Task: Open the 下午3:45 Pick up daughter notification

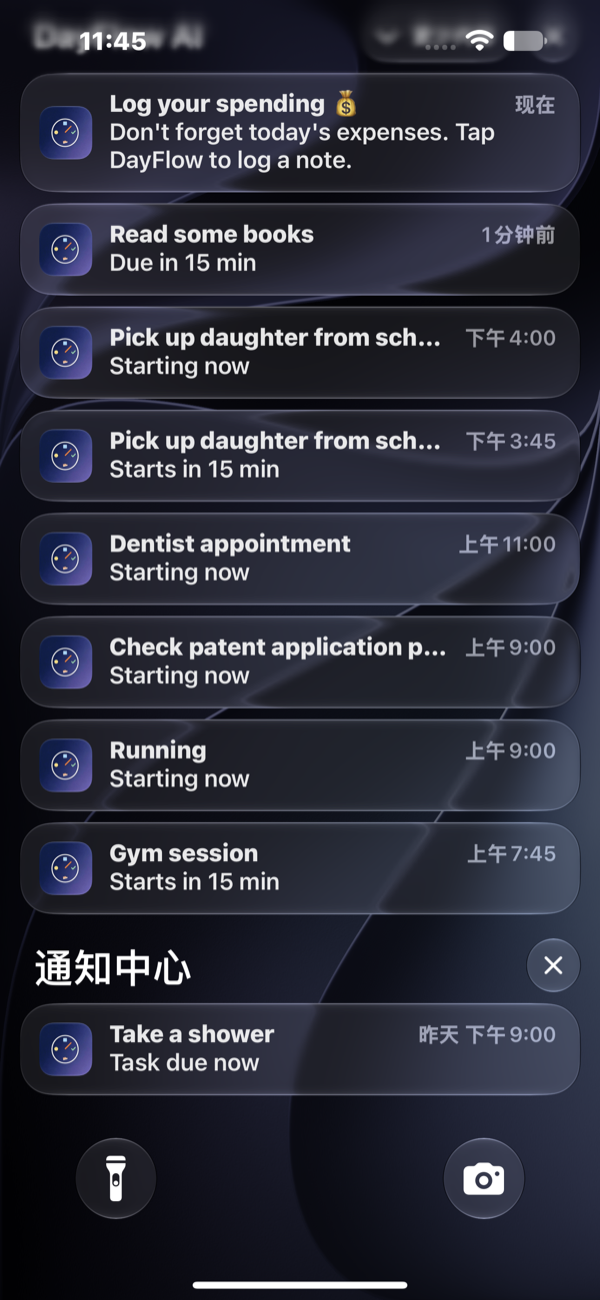Action: coord(300,455)
